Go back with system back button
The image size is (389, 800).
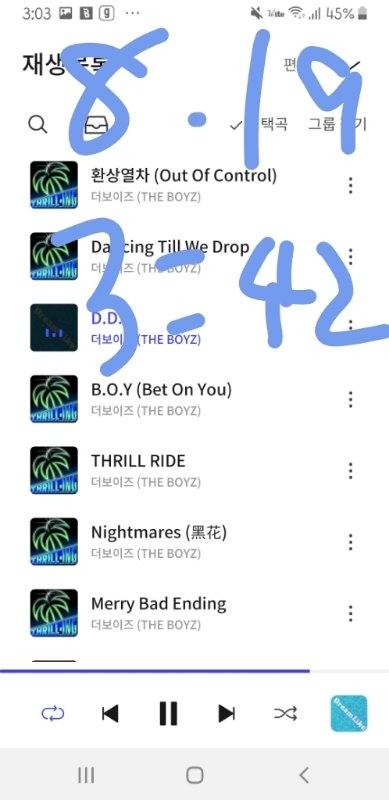pyautogui.click(x=304, y=776)
